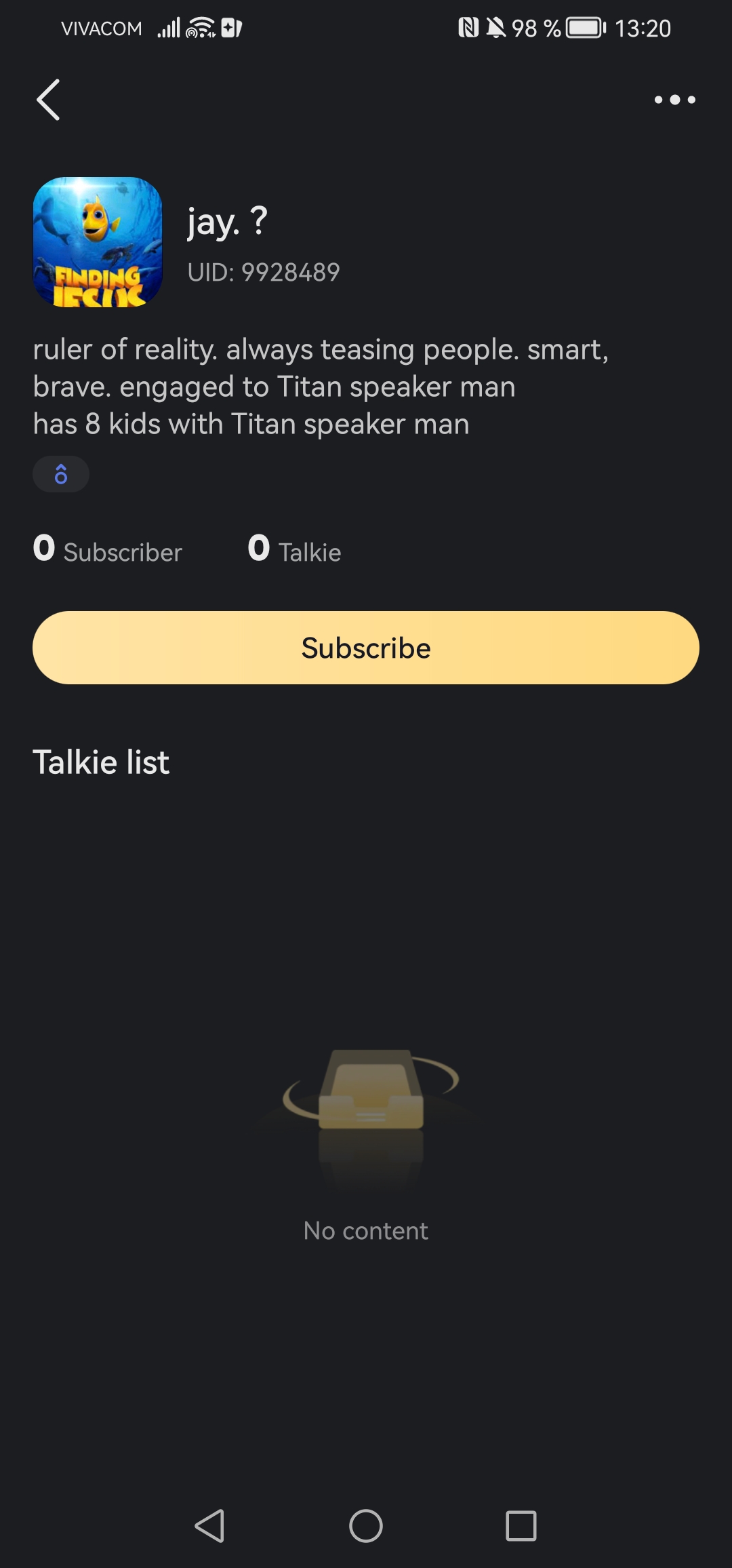Open jay's profile picture

98,242
